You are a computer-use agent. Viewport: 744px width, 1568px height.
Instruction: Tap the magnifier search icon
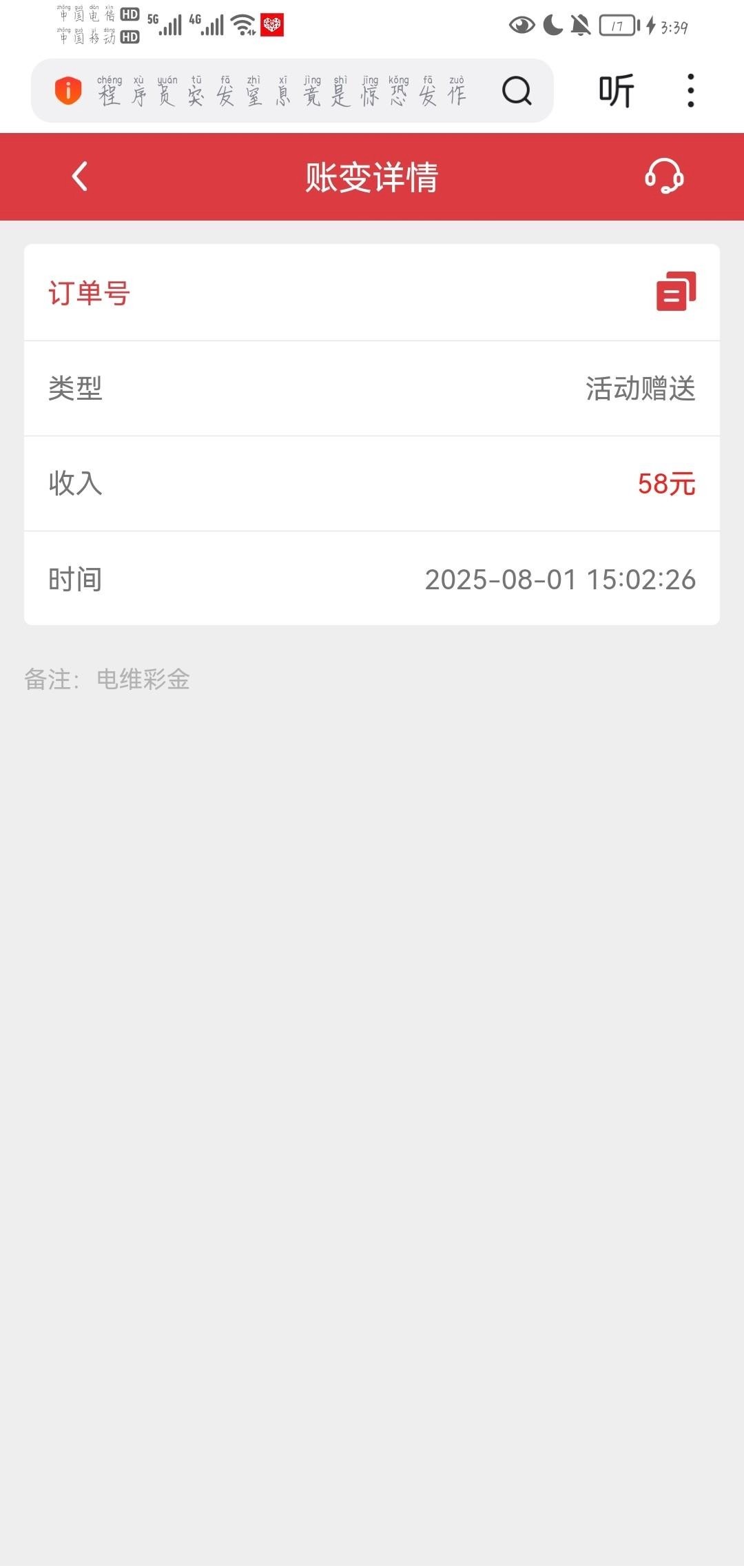[517, 91]
